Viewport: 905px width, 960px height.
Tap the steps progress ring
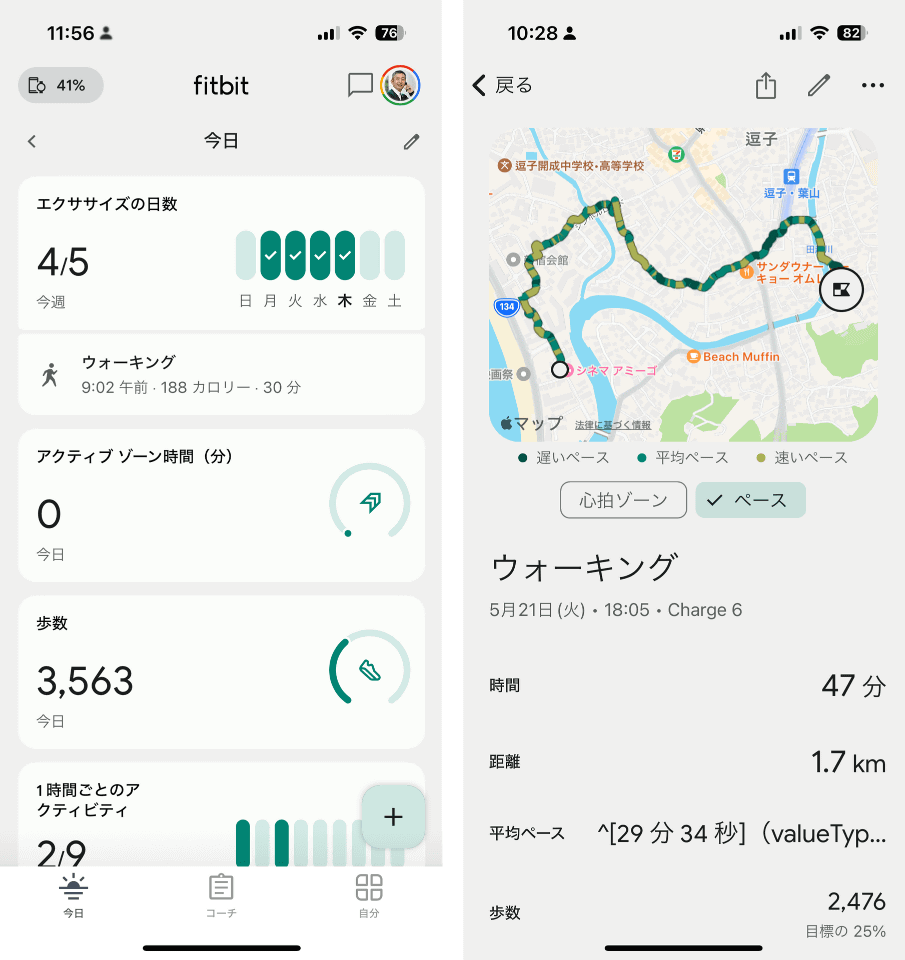tap(369, 668)
